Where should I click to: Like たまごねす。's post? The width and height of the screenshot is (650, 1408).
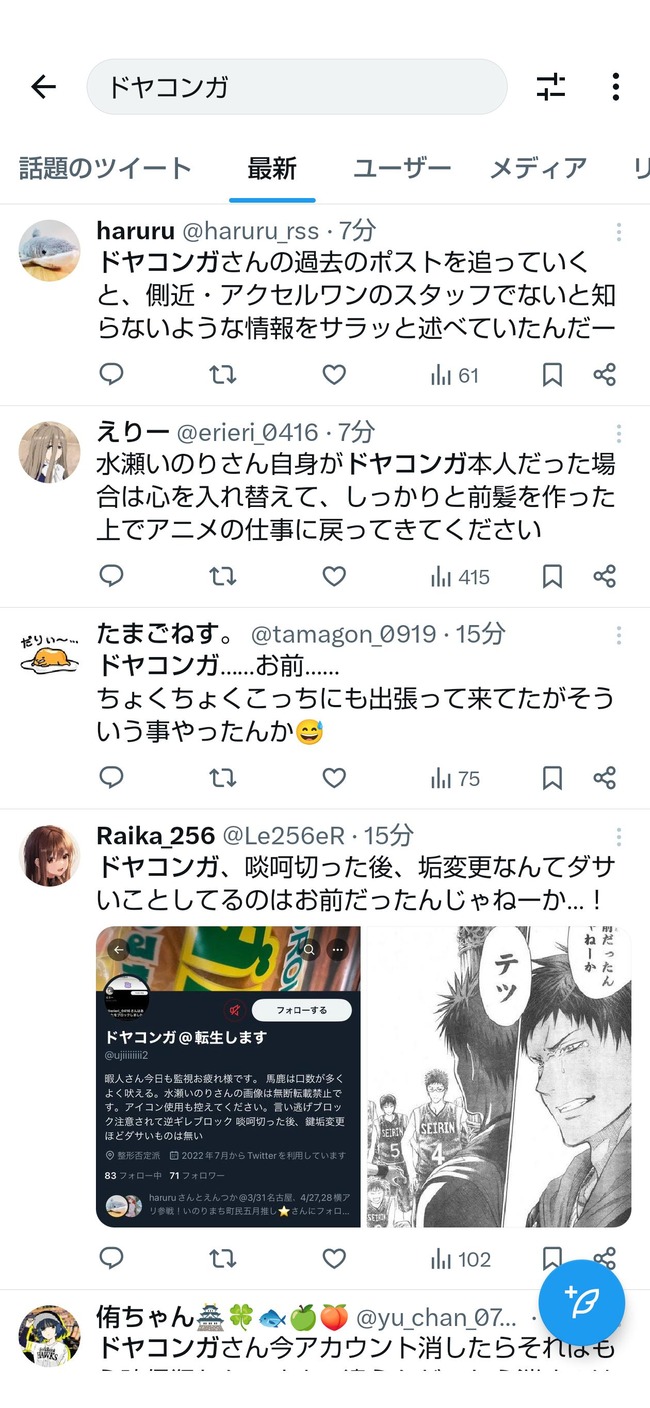[x=334, y=778]
